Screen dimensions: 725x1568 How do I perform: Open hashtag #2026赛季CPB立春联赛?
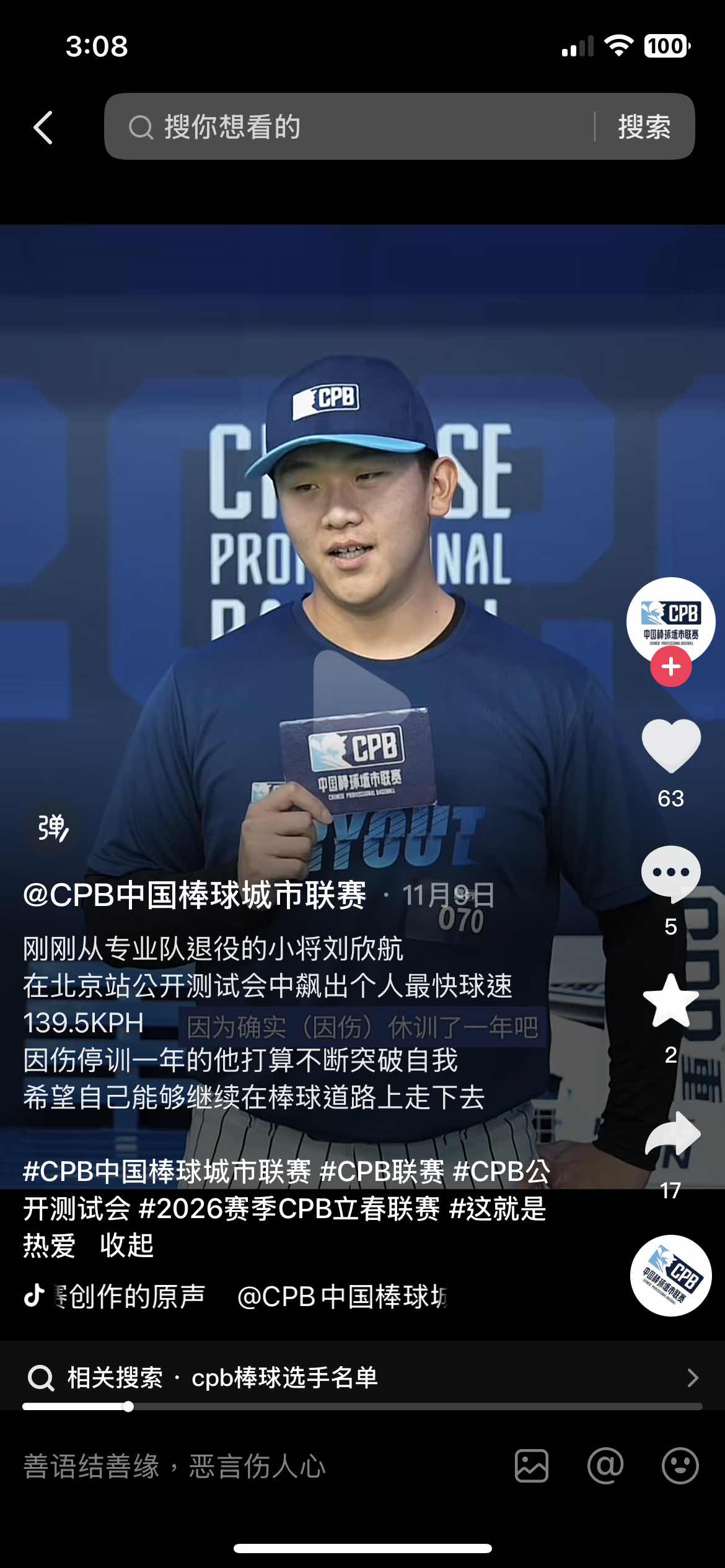click(289, 1208)
